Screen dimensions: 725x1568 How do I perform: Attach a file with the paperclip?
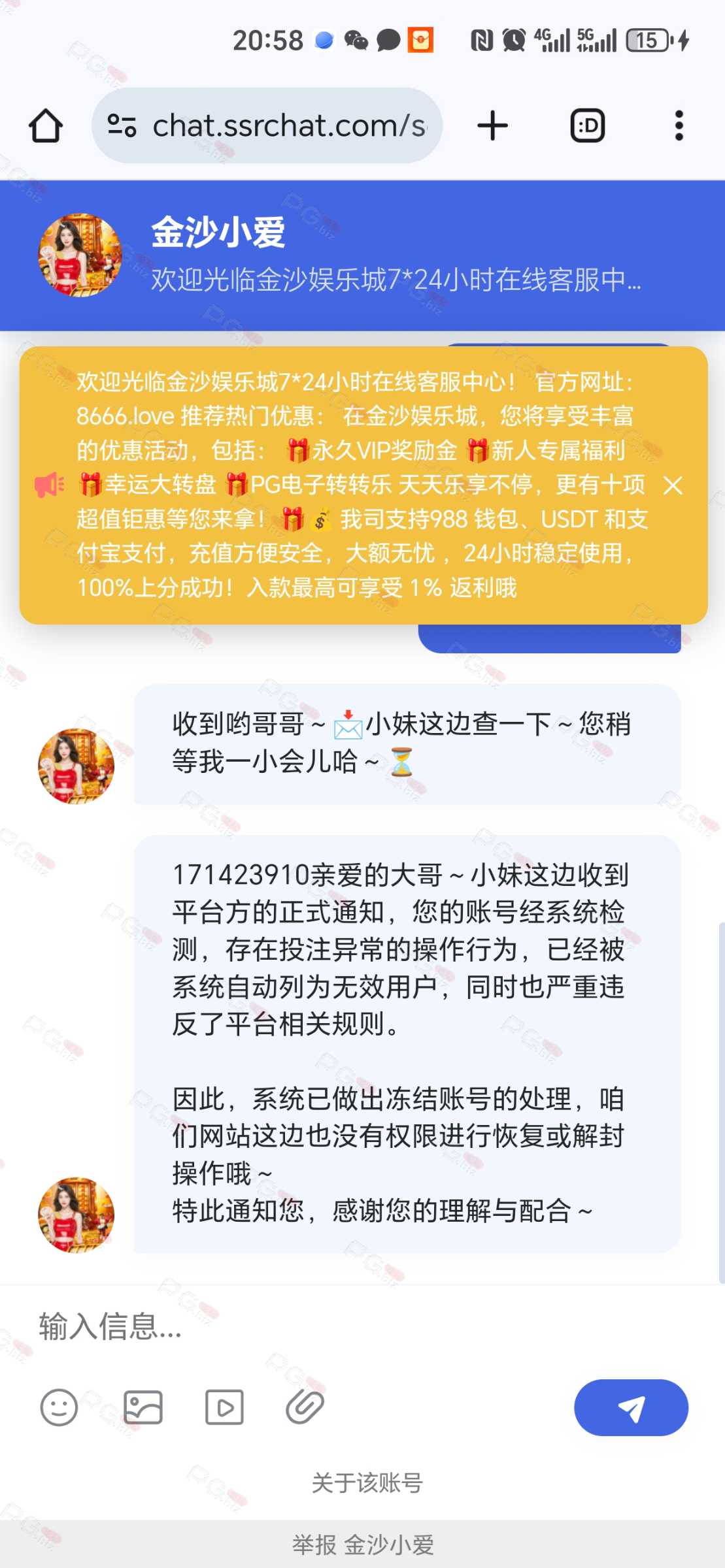pyautogui.click(x=305, y=1407)
